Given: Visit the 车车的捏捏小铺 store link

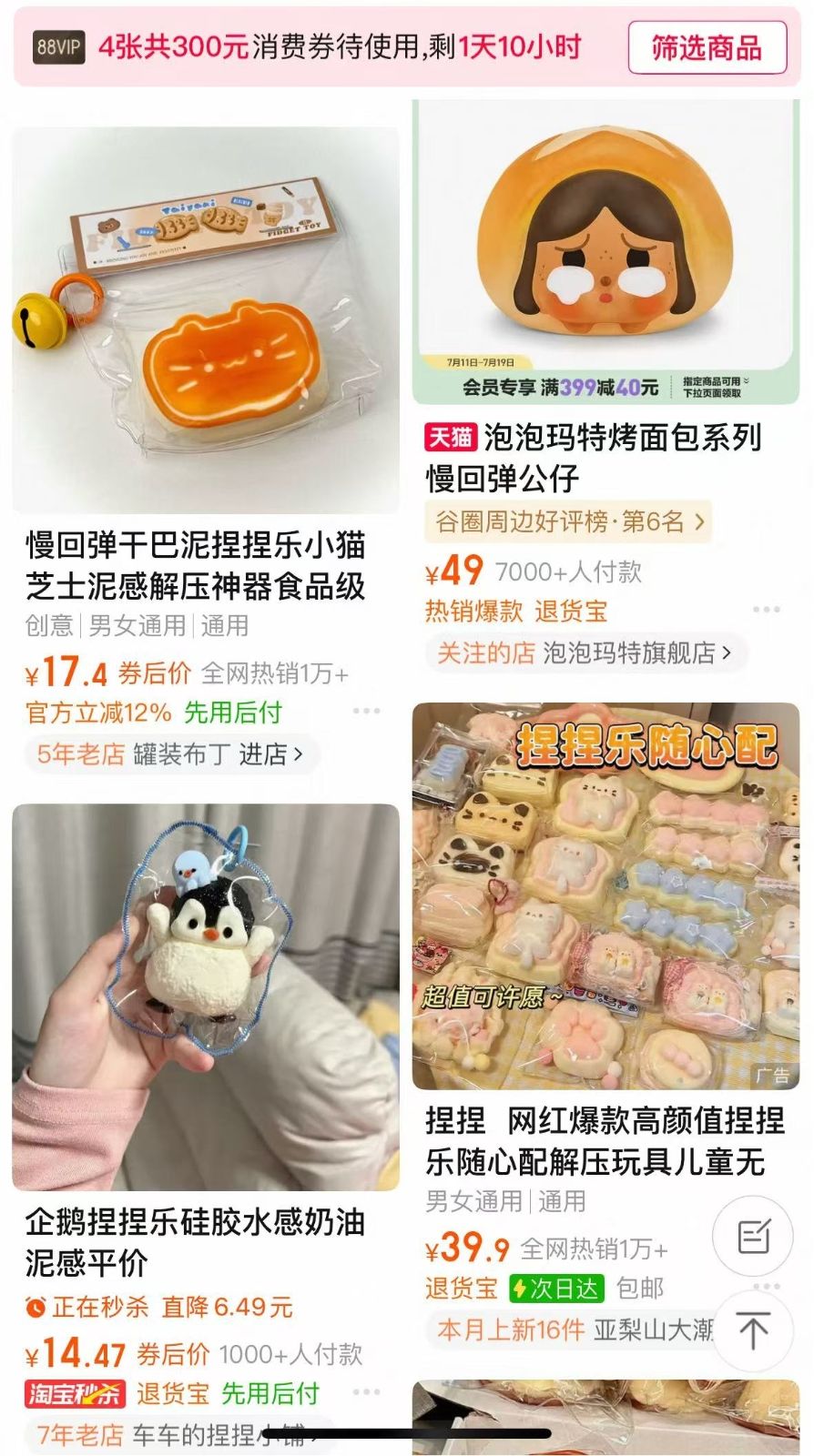Looking at the screenshot, I should [219, 1435].
